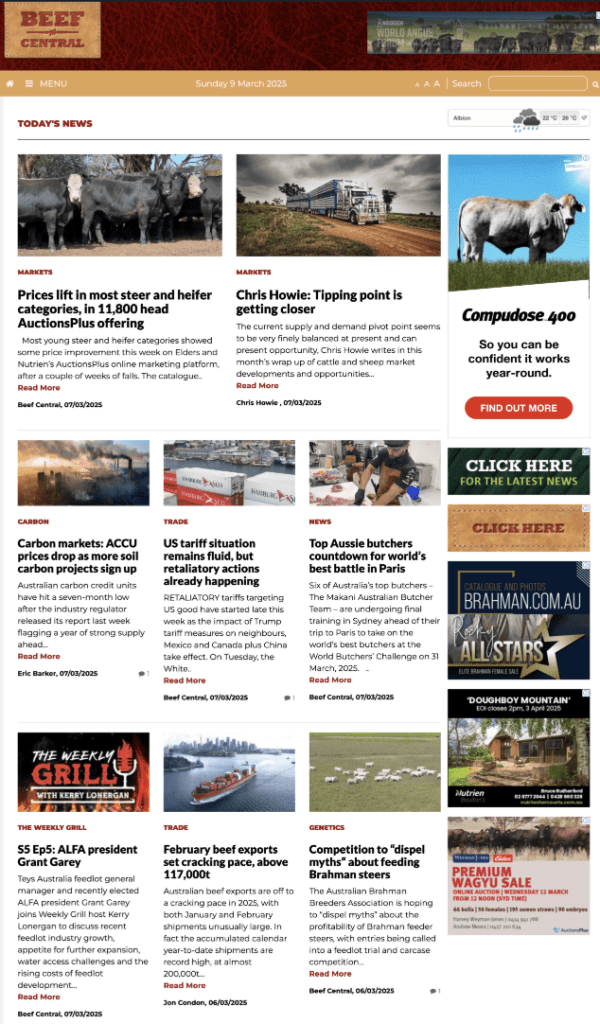
Task: Open Competition to dispel myths Brahman article
Action: (367, 862)
